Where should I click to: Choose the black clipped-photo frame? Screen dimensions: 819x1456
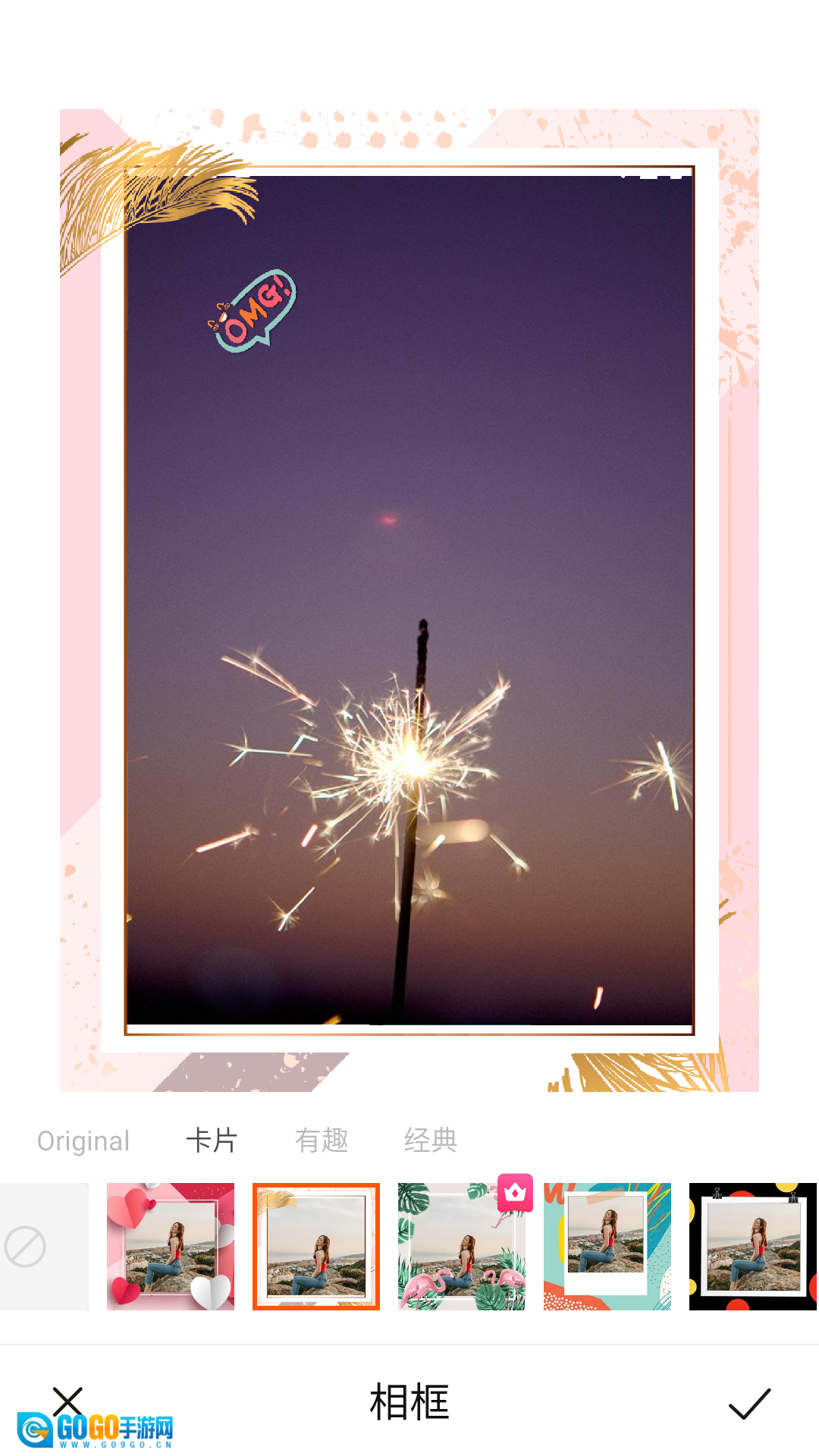click(753, 1247)
